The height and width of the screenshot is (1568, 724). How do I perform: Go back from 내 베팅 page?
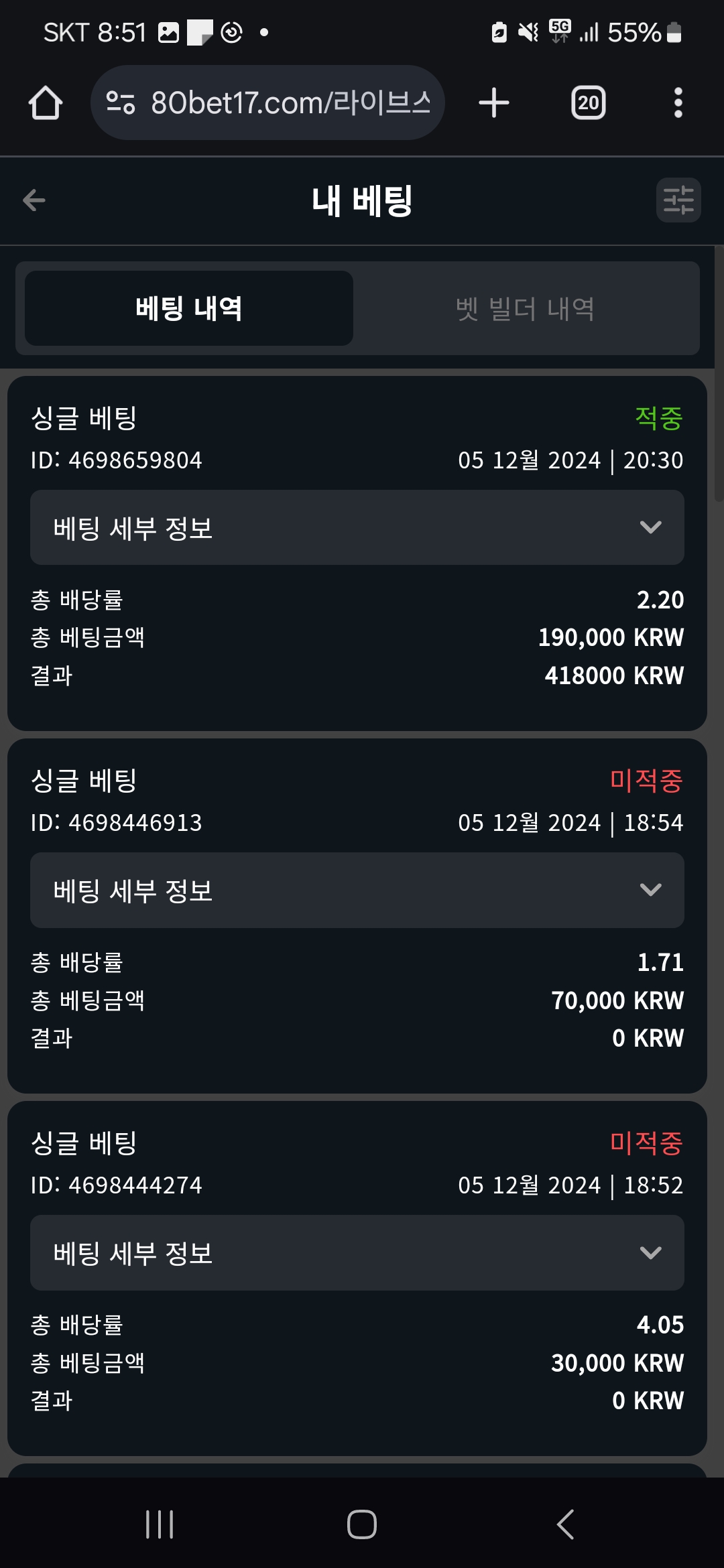pos(34,200)
